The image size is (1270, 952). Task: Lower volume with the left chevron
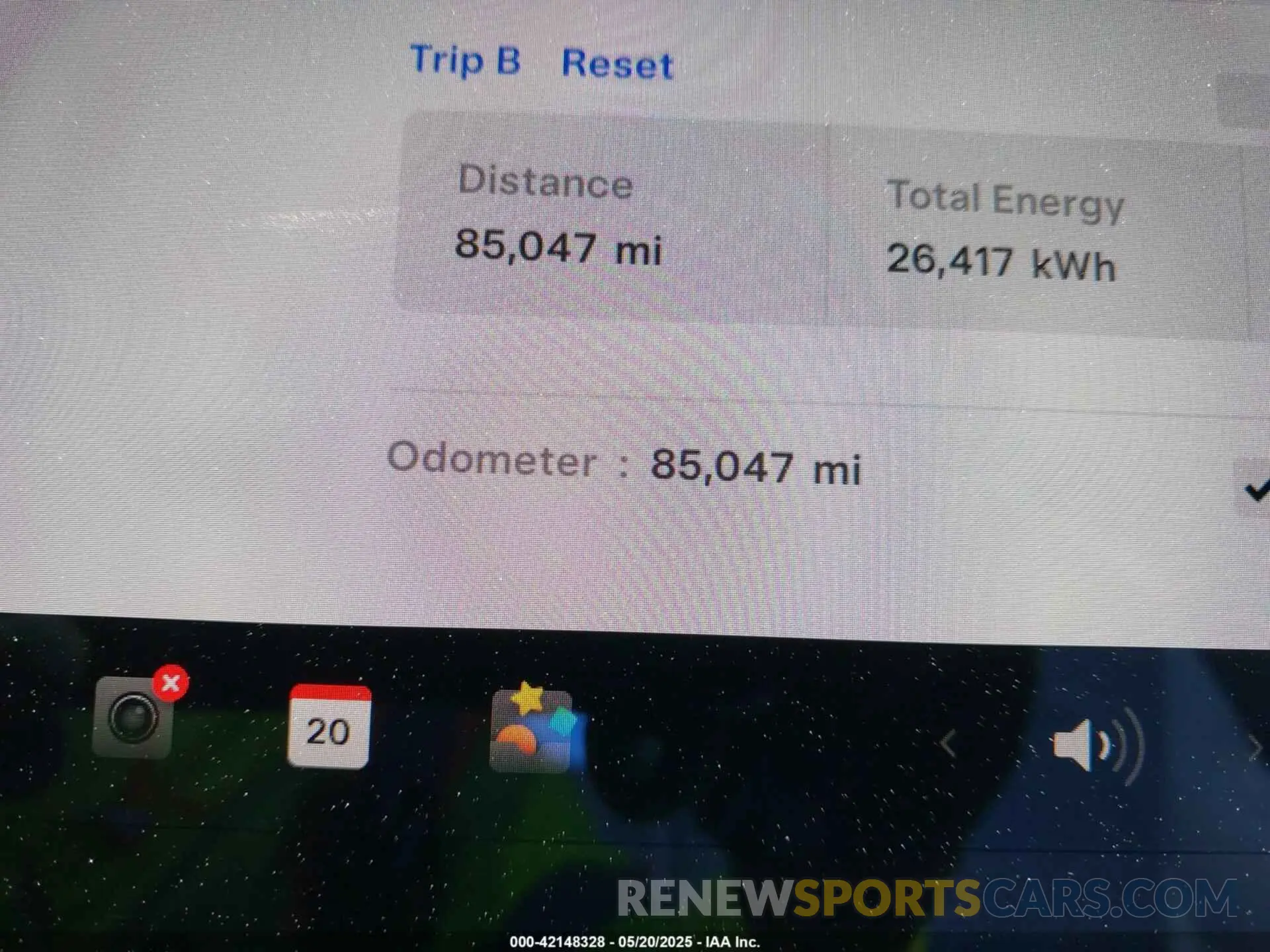tap(948, 744)
